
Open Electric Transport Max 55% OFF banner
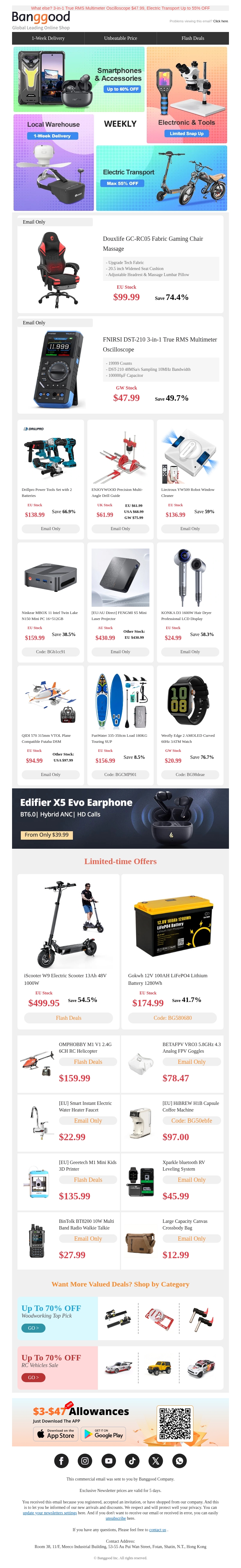pos(161,178)
